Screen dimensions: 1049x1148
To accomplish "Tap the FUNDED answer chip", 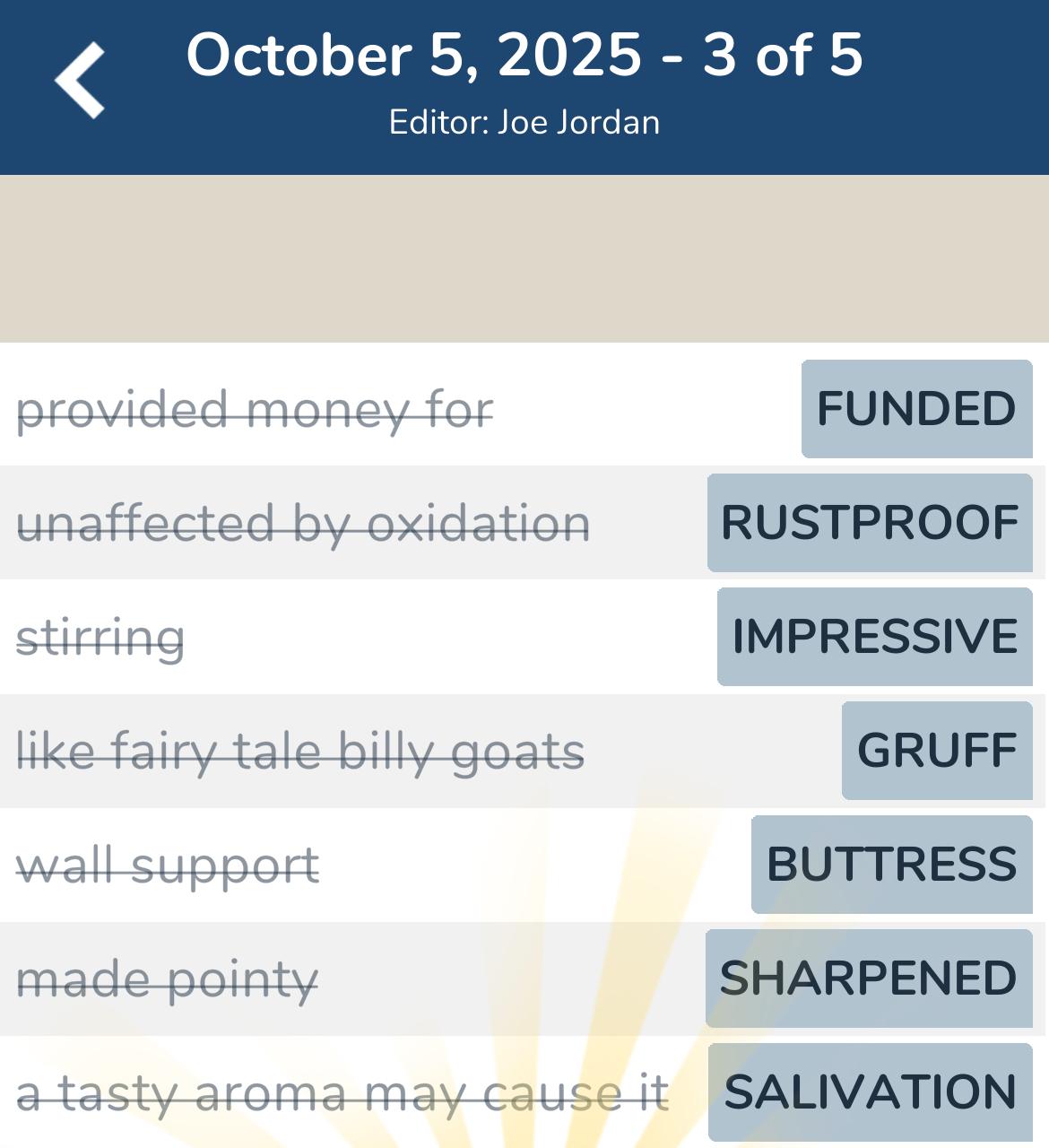I will click(916, 409).
